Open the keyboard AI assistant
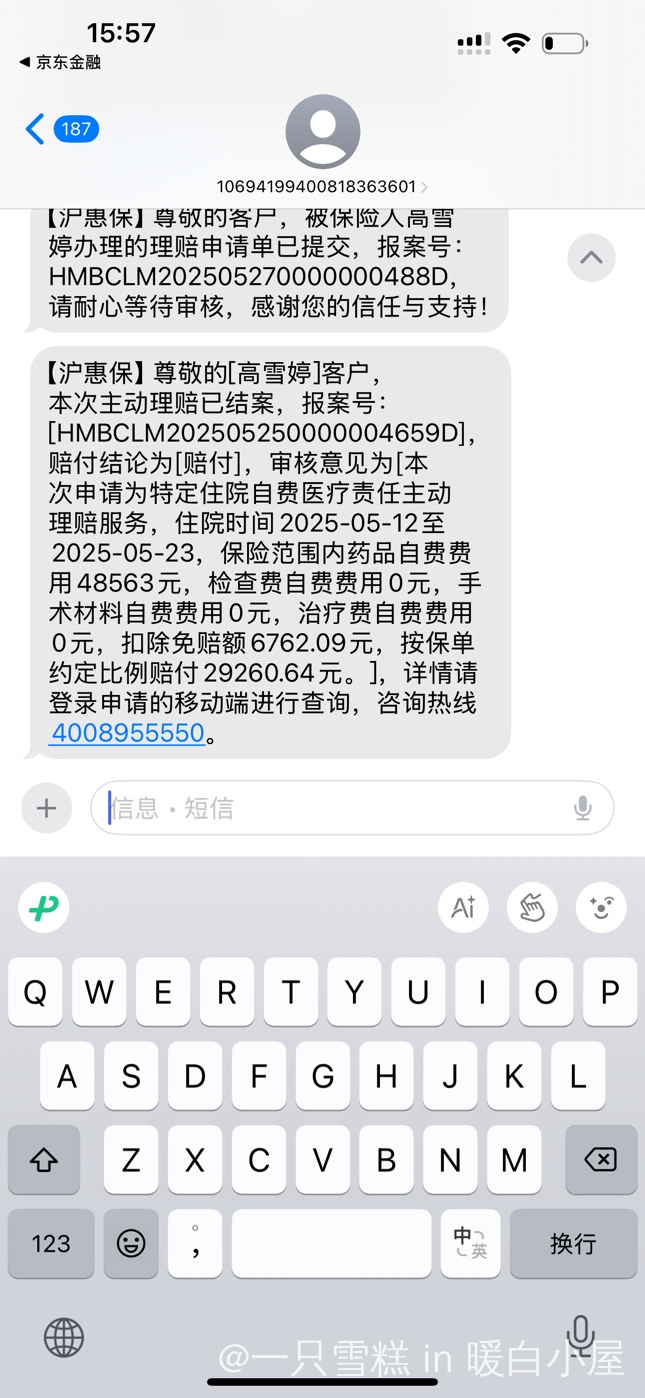The height and width of the screenshot is (1398, 645). pos(463,907)
